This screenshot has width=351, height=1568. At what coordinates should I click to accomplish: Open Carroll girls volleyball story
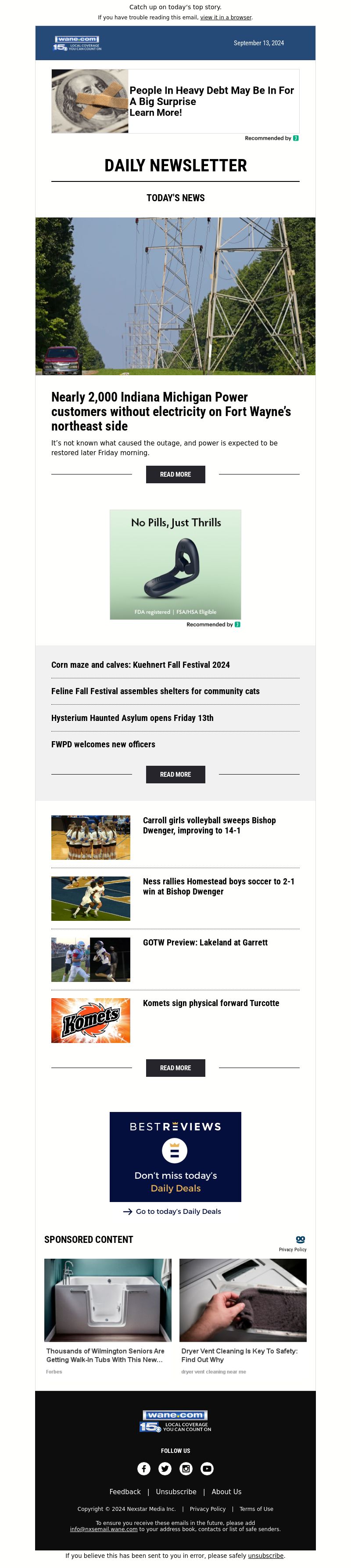(x=209, y=826)
